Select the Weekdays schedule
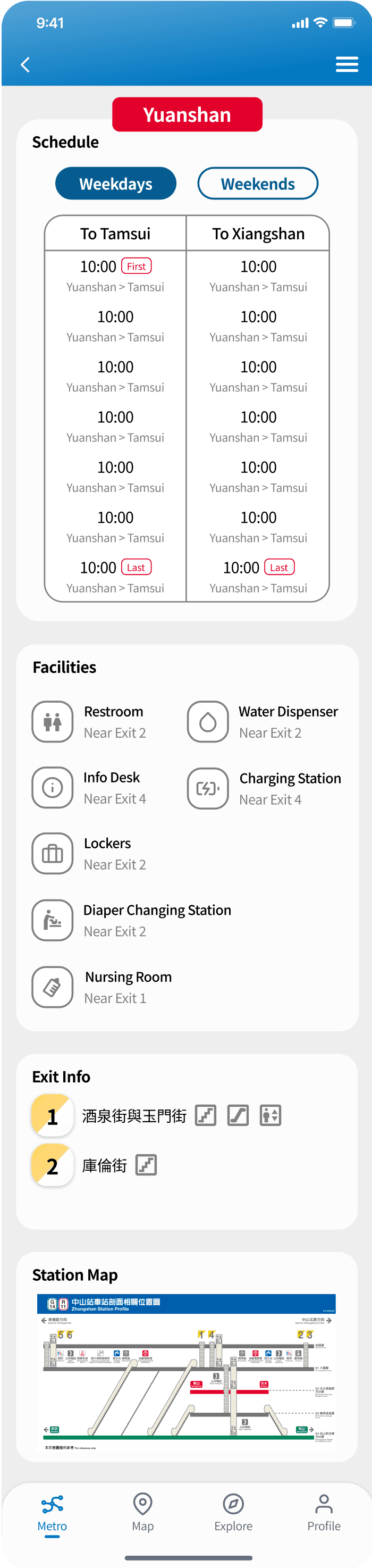 point(115,184)
